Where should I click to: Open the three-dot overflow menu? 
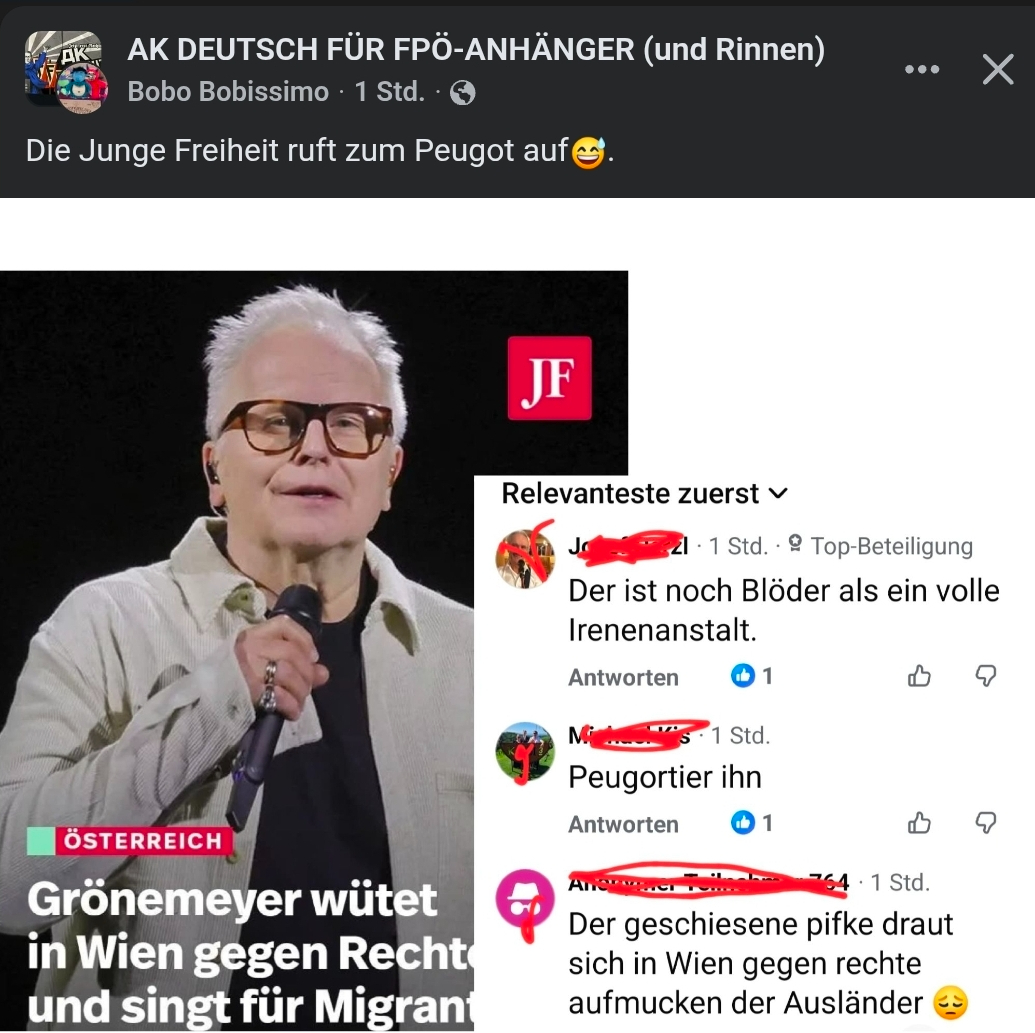click(921, 70)
